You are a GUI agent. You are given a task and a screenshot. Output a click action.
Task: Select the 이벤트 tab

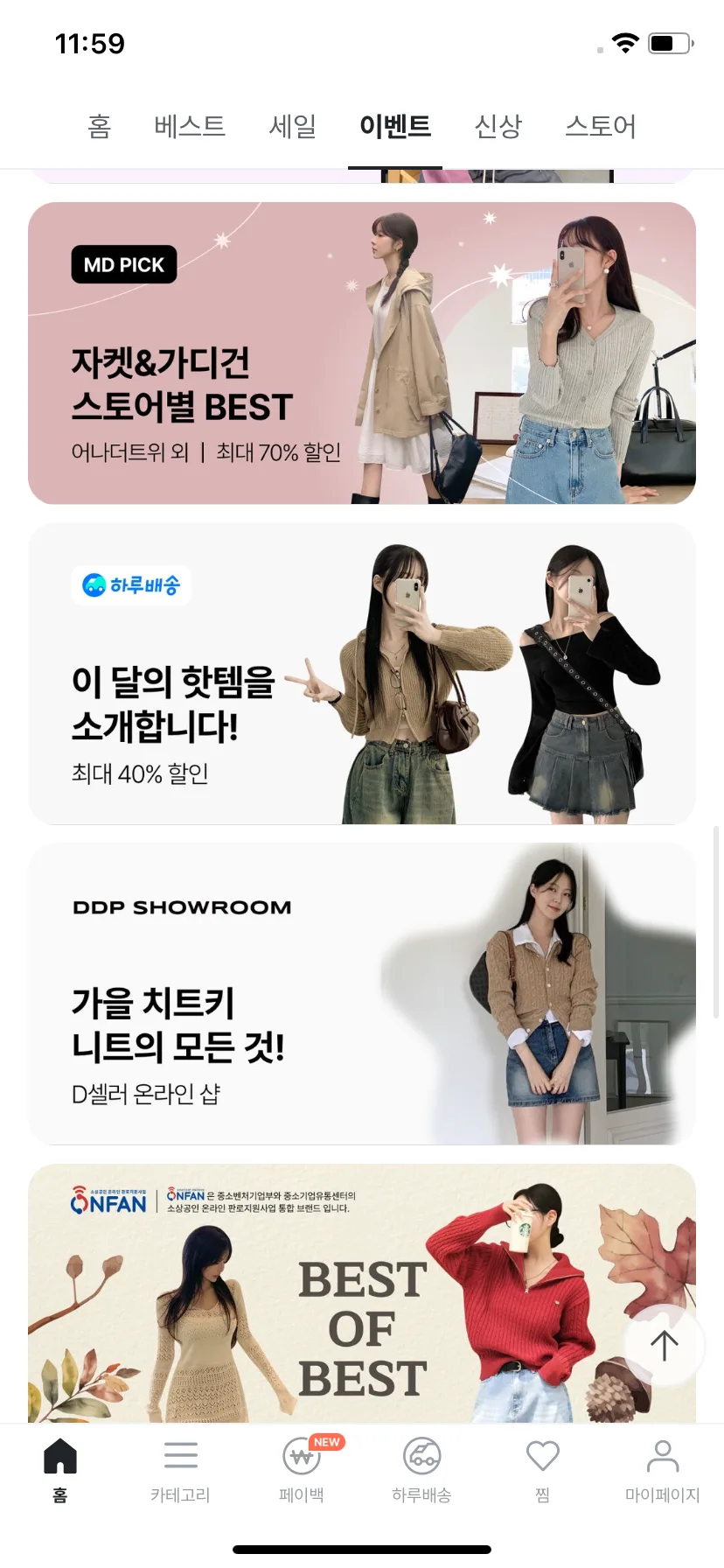395,127
